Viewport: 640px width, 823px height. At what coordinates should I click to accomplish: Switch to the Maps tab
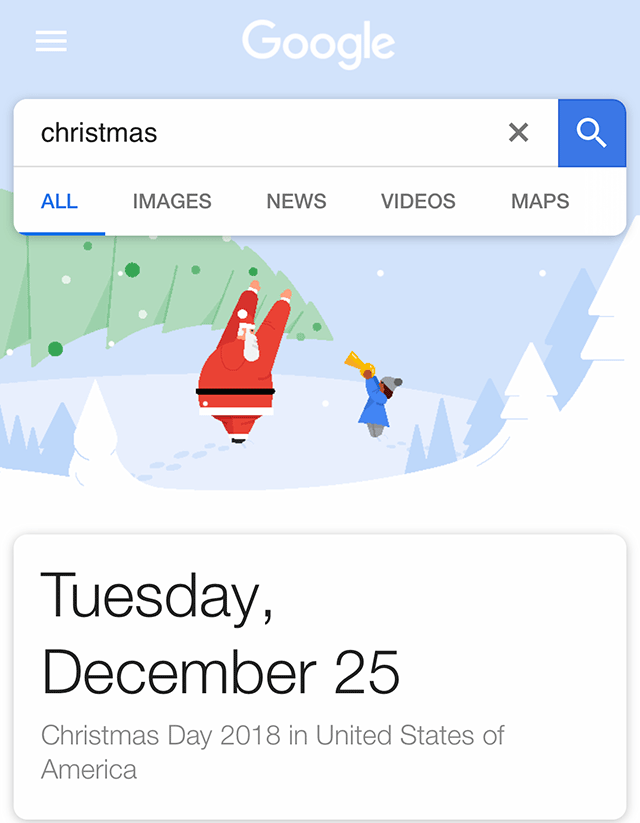tap(540, 201)
